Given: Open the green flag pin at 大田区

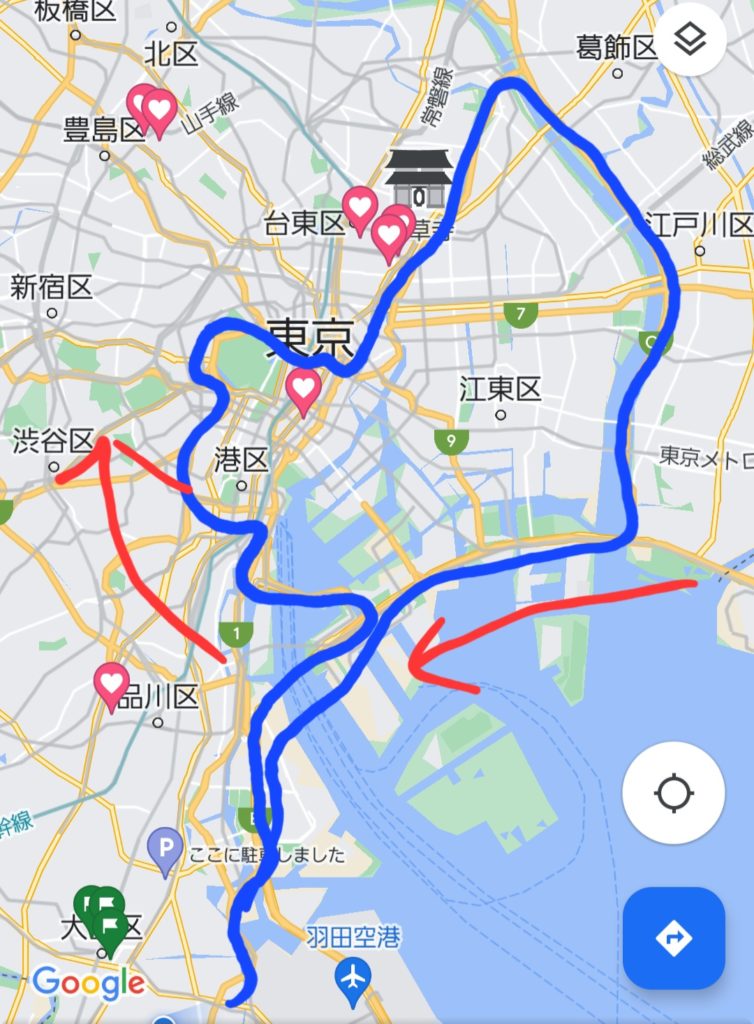Looking at the screenshot, I should 103,914.
